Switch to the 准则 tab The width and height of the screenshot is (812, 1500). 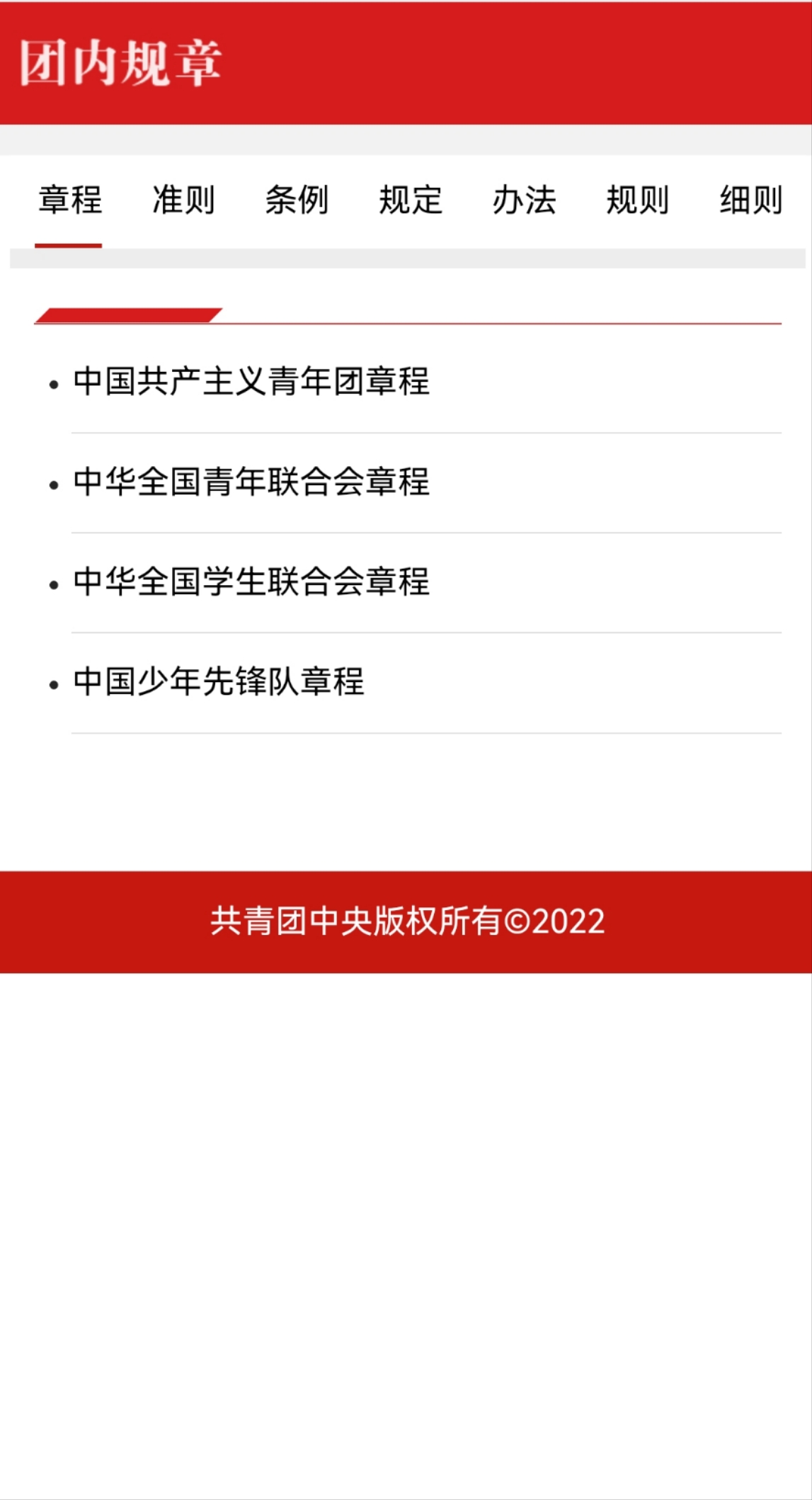tap(183, 200)
